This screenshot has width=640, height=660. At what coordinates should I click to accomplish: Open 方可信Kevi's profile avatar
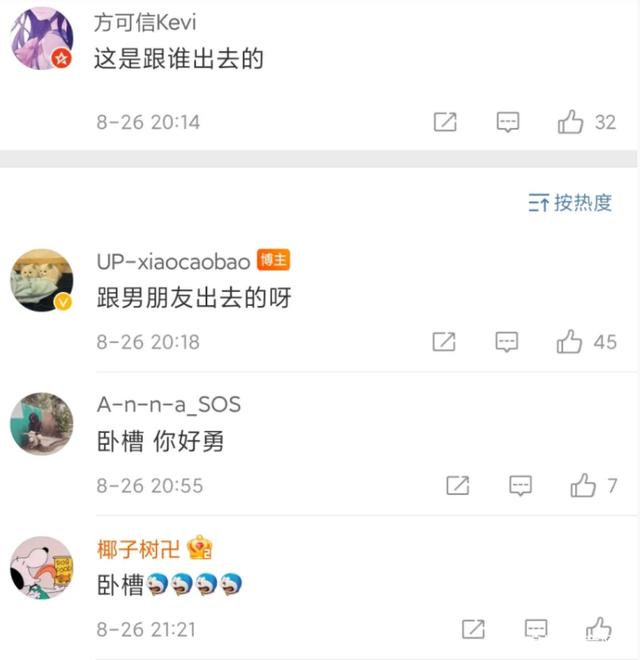pyautogui.click(x=42, y=39)
